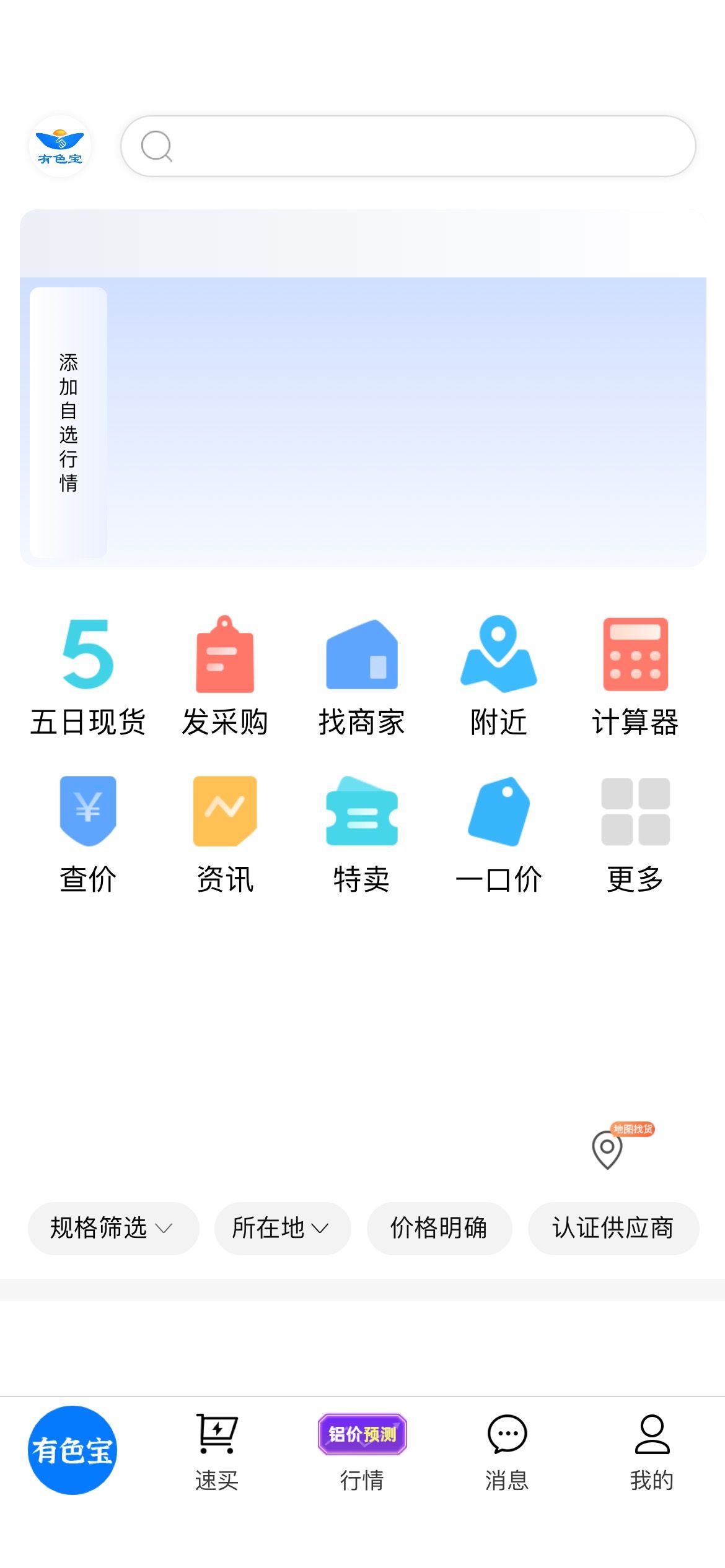Select the 价格明确 filter chip

pyautogui.click(x=439, y=1228)
